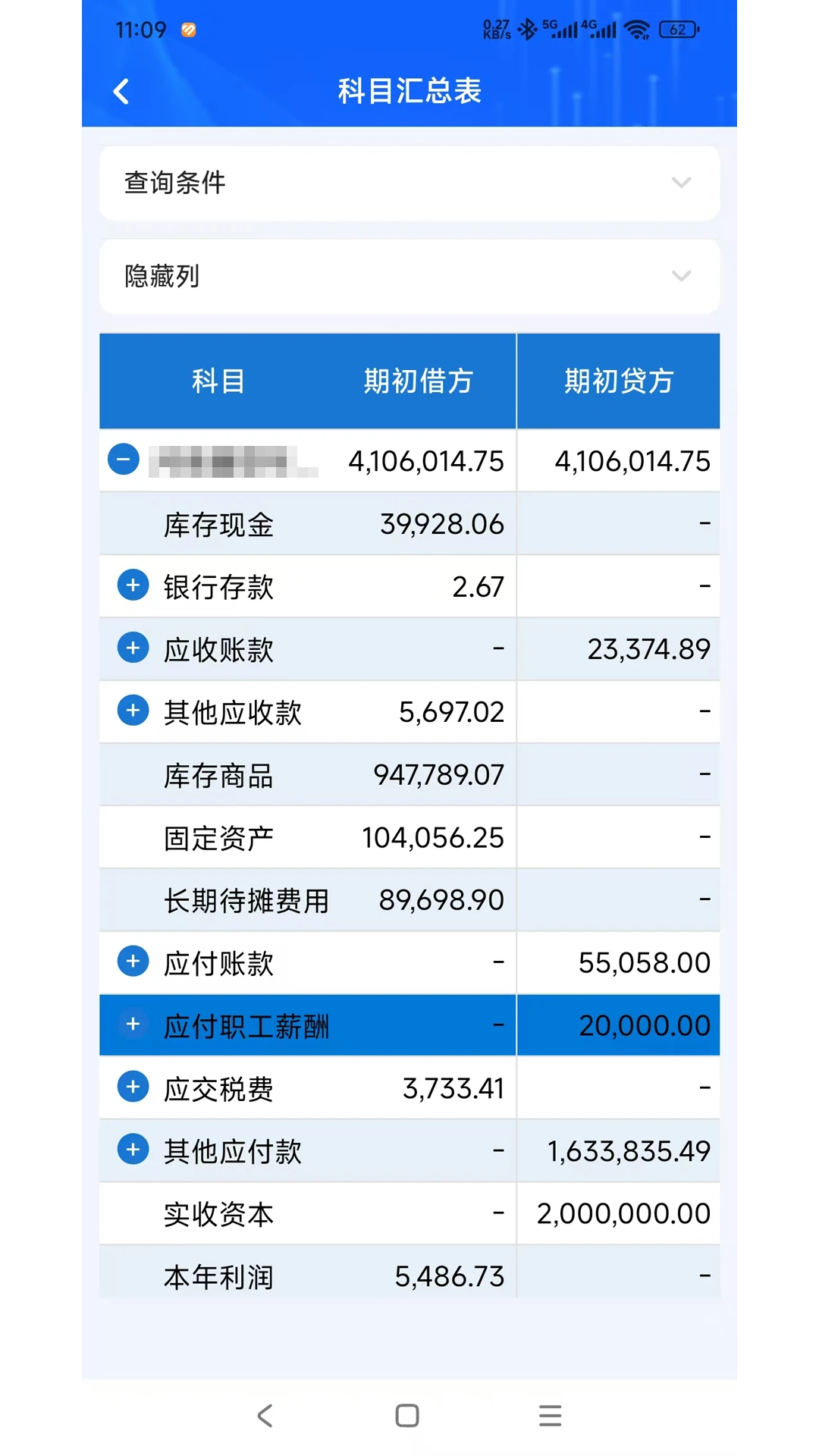819x1456 pixels.
Task: Select the 科目 column header
Action: [217, 381]
